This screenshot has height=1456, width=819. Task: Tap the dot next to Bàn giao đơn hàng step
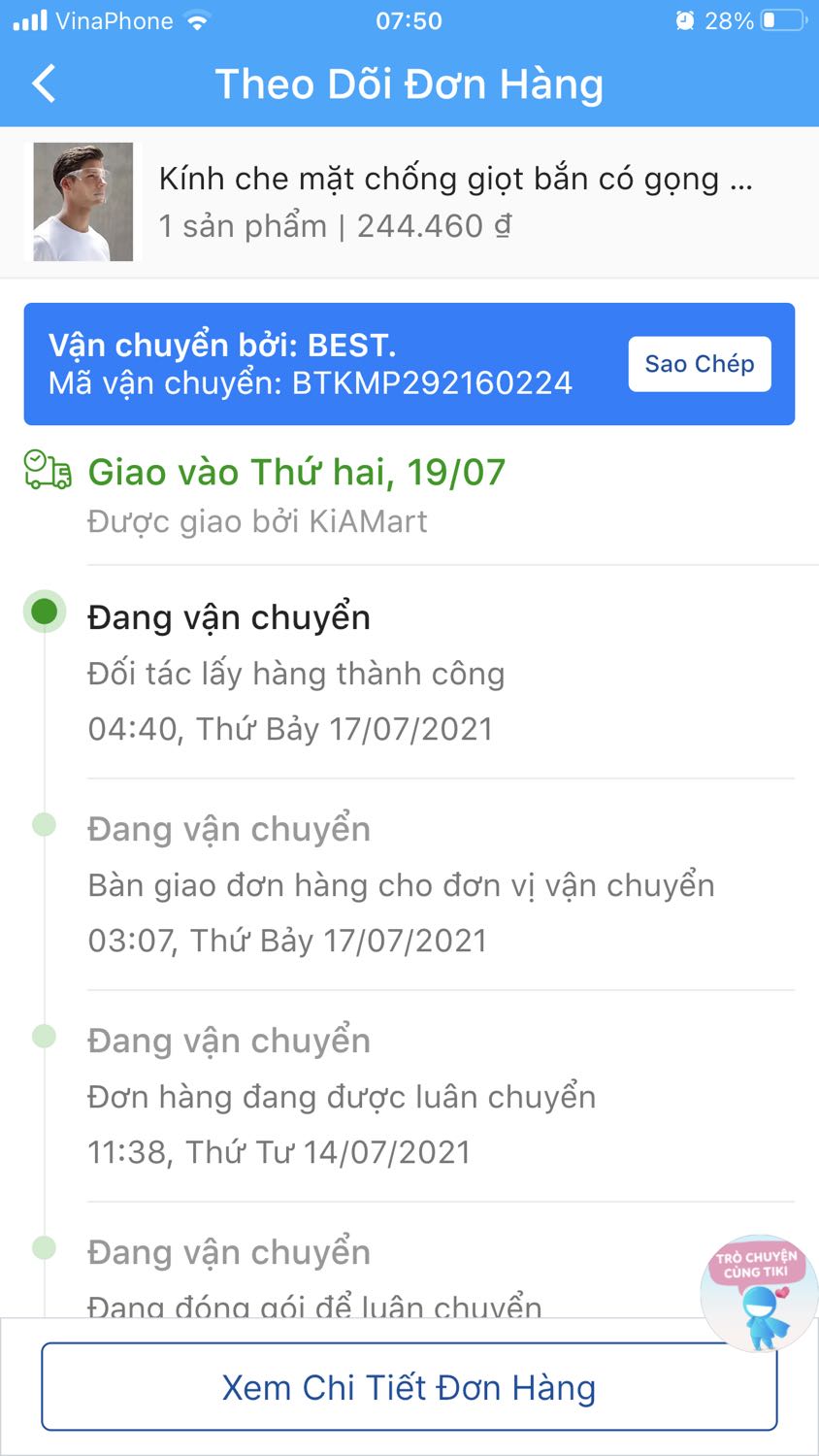(44, 823)
